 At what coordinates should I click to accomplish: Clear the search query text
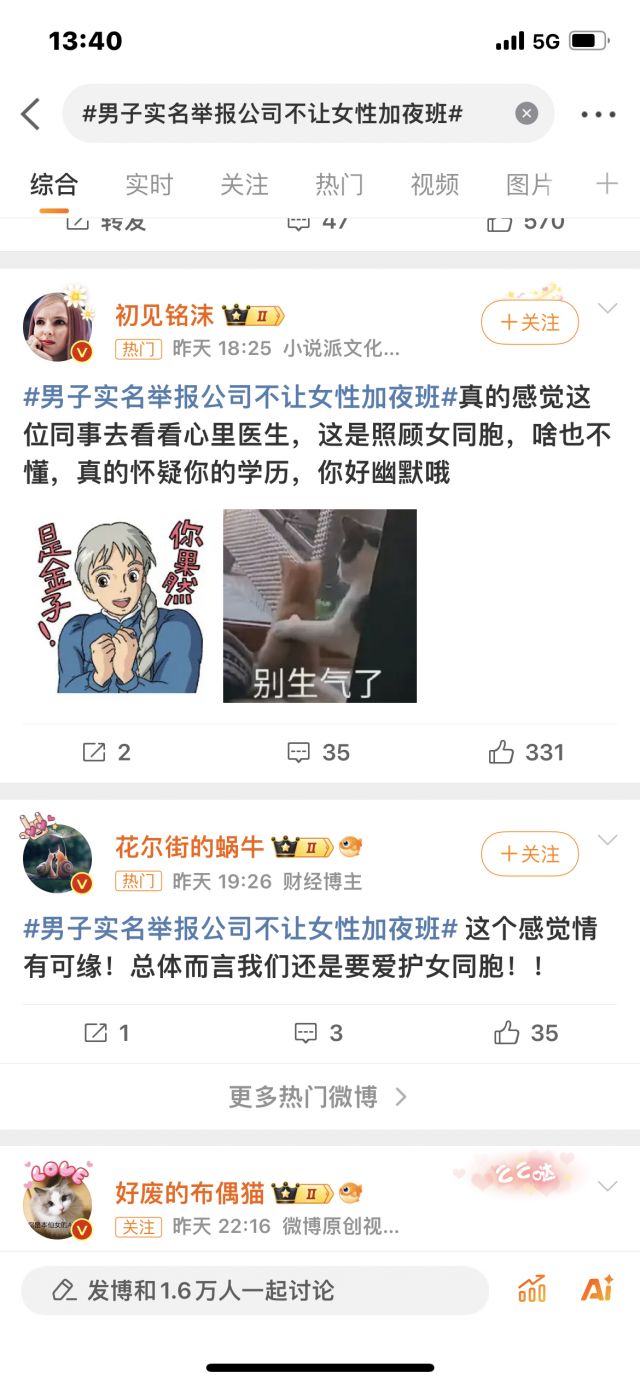point(527,114)
